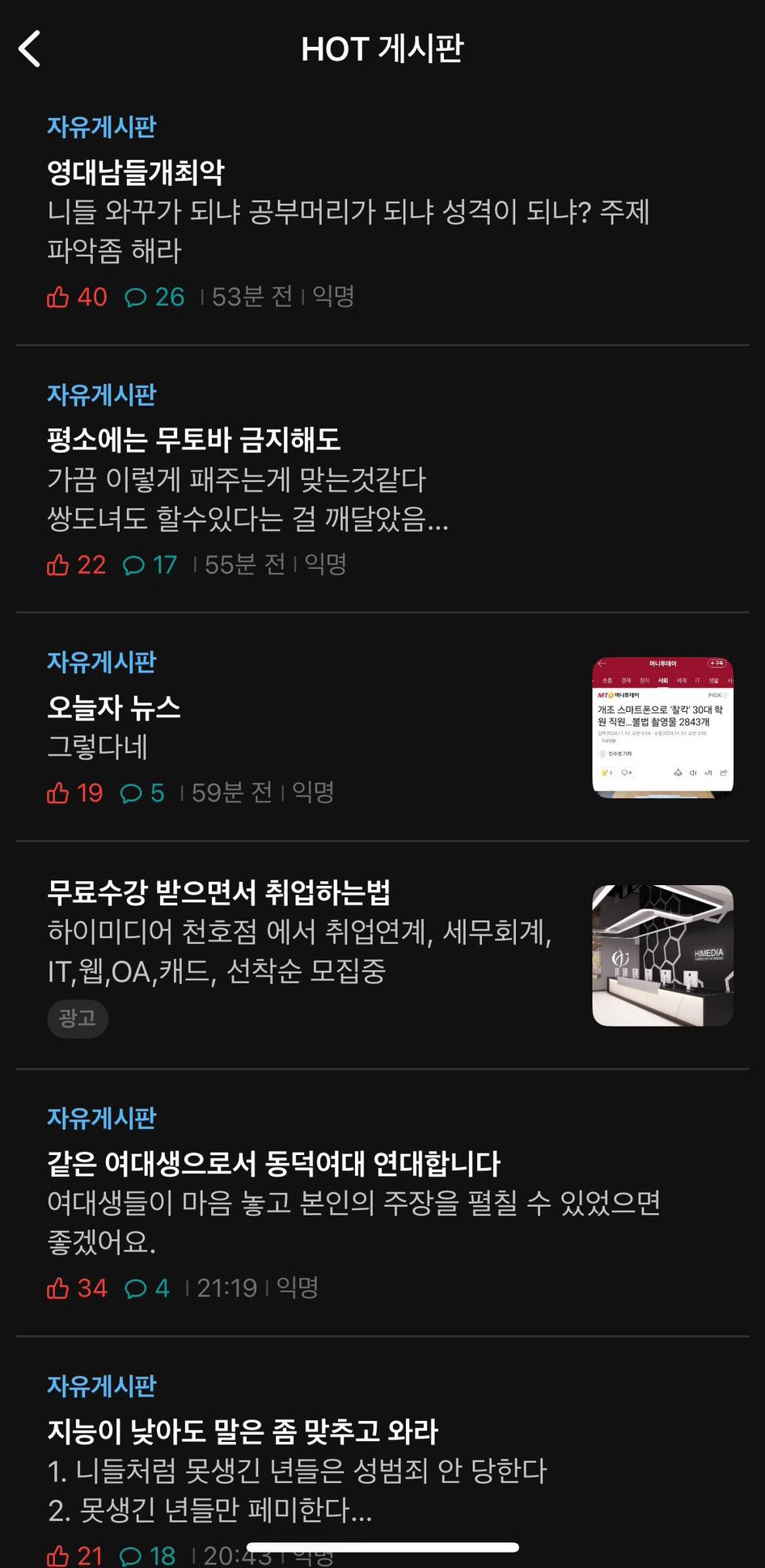
Task: Tap the HOT 게시판 header title
Action: click(382, 50)
